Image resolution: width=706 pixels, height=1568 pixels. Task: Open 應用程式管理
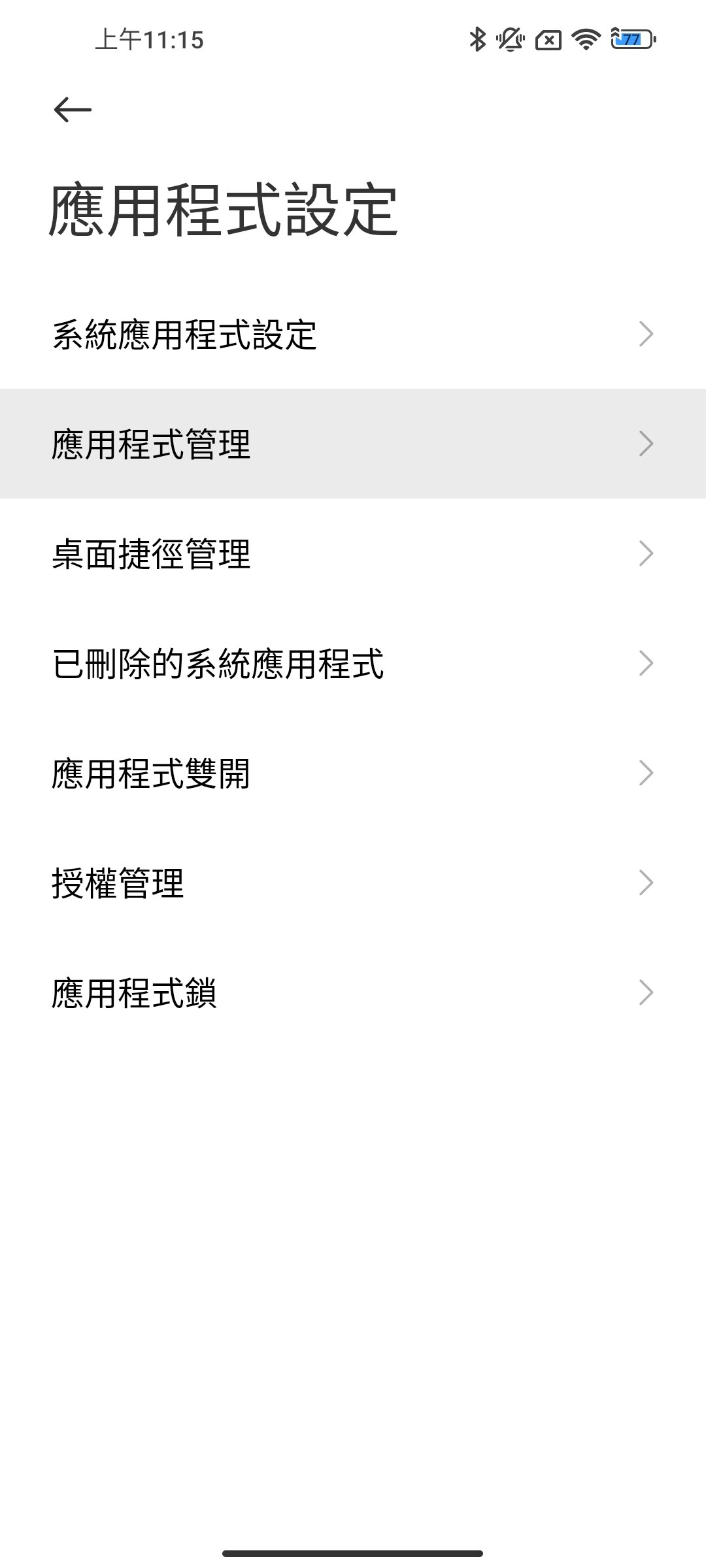(x=353, y=444)
